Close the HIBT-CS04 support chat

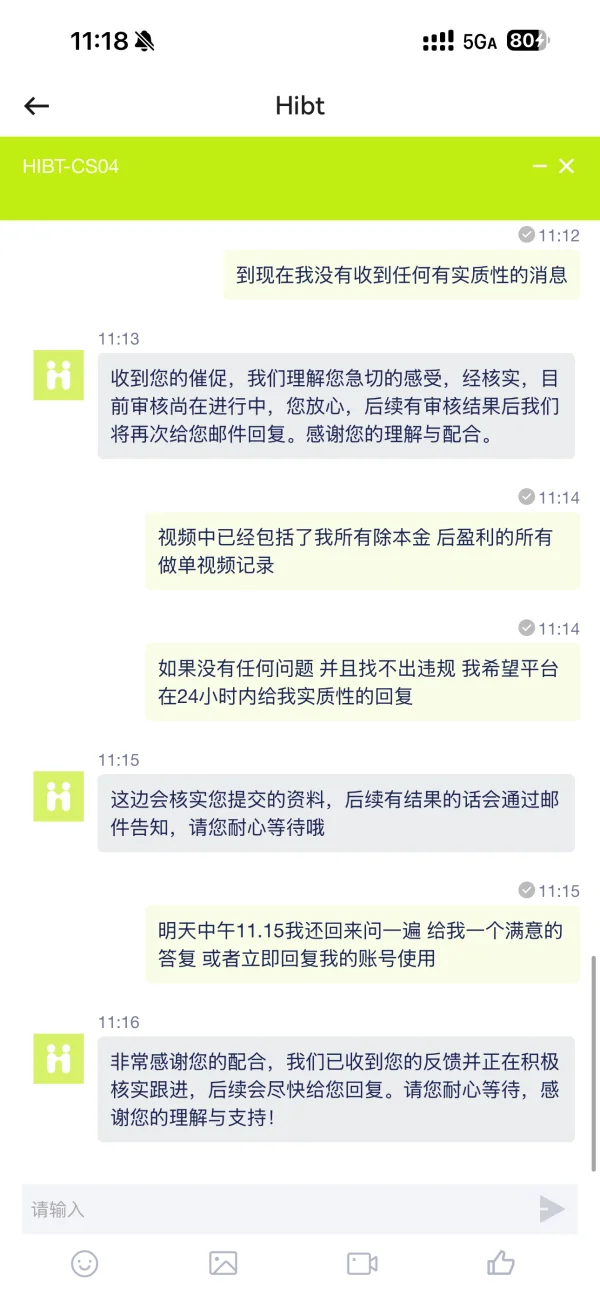coord(567,166)
